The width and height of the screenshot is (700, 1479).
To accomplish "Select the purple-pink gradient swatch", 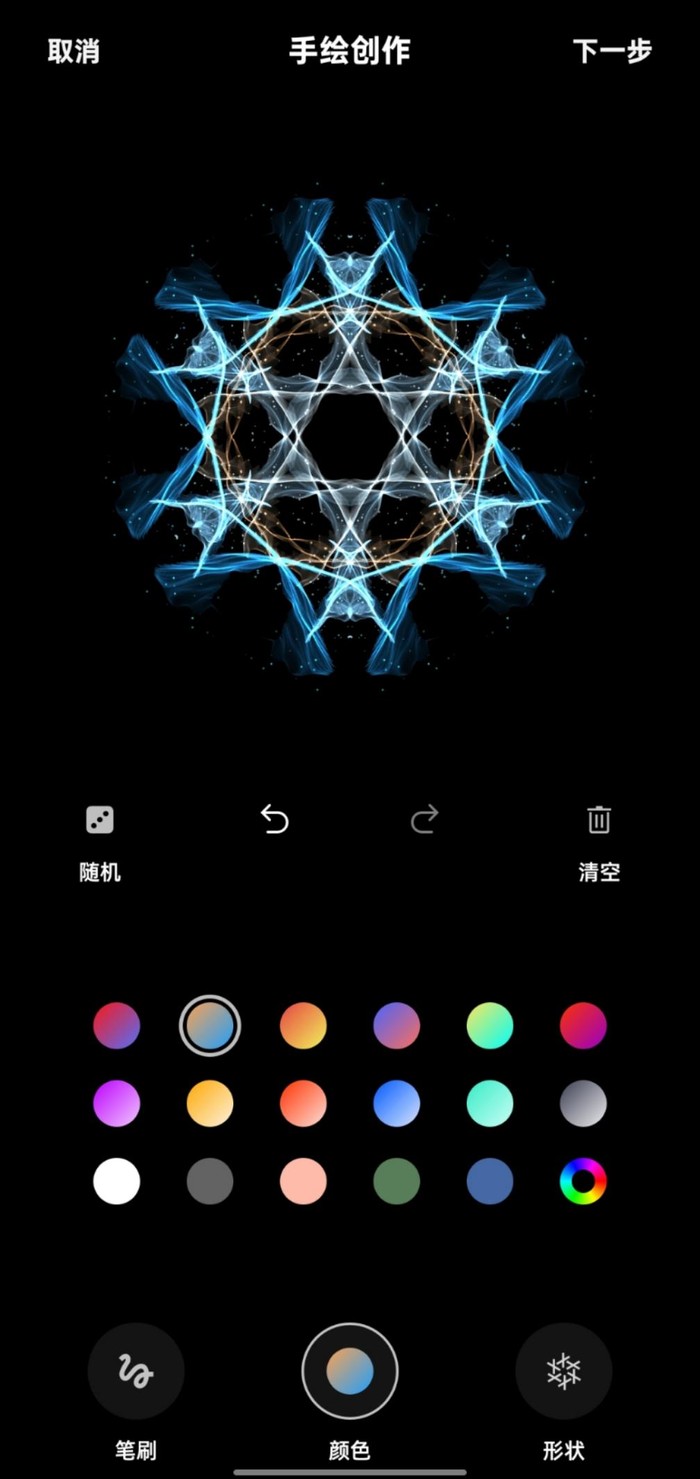I will pyautogui.click(x=117, y=1104).
